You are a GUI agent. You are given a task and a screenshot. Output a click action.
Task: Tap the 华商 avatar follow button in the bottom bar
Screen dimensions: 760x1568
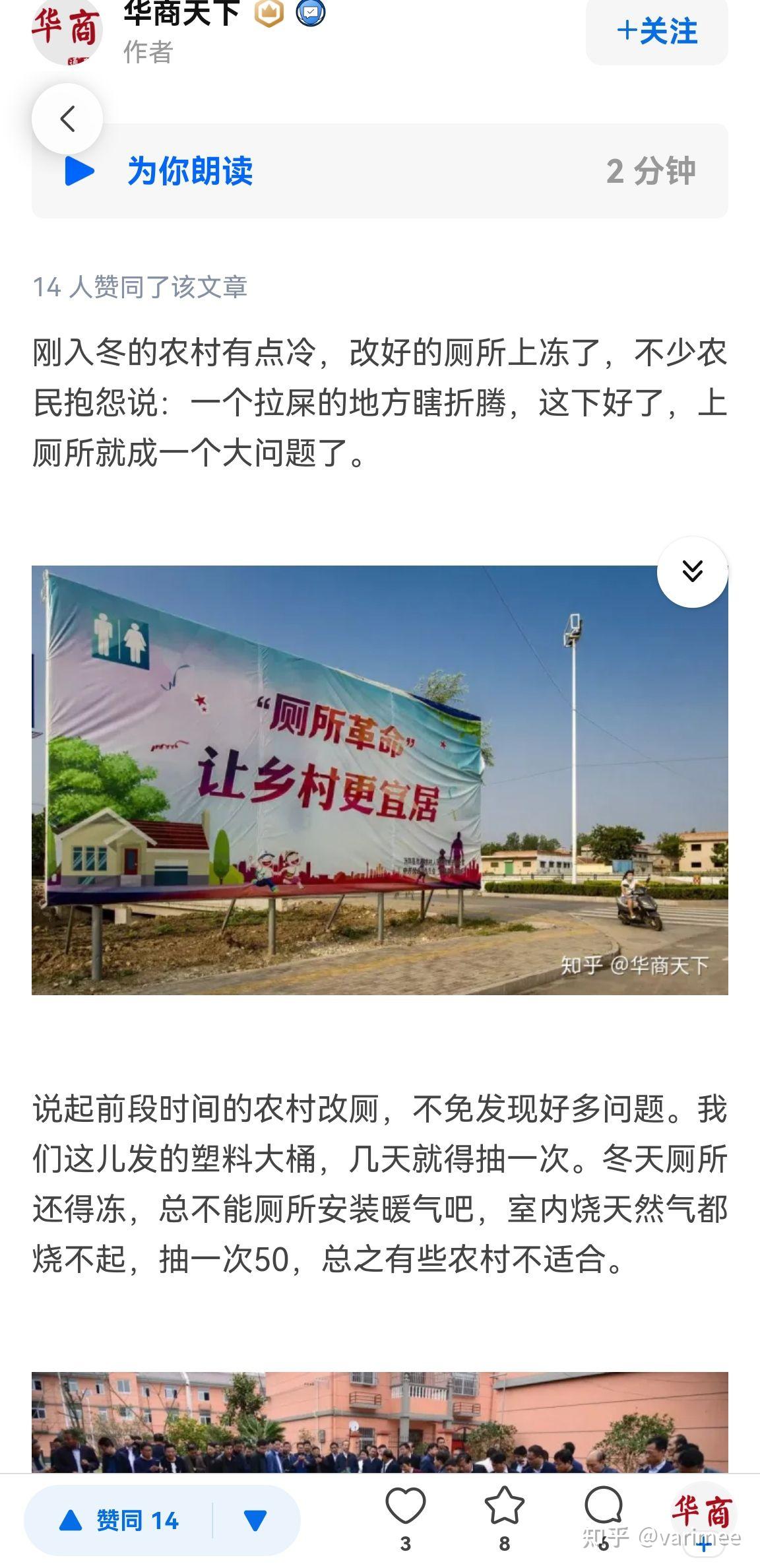(702, 1517)
